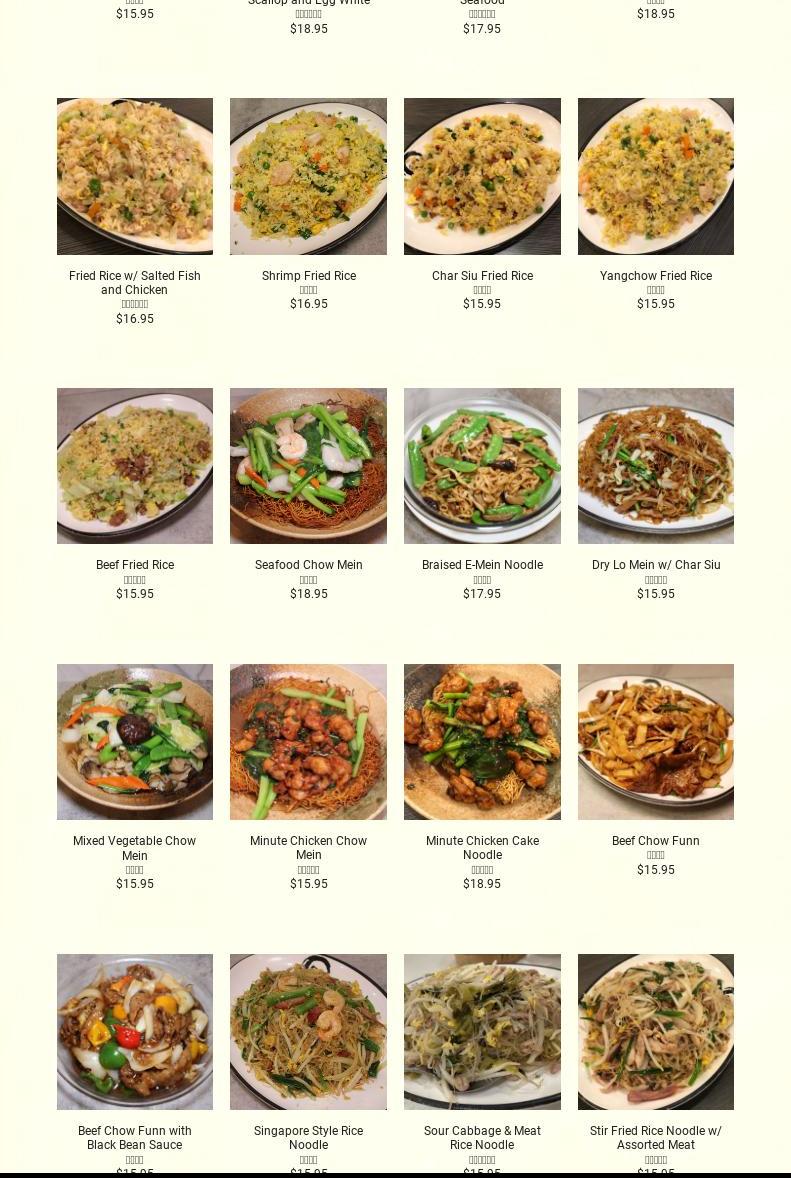Viewport: 791px width, 1178px height.
Task: Tap the Yangchow Fried Rice photo
Action: (x=656, y=176)
